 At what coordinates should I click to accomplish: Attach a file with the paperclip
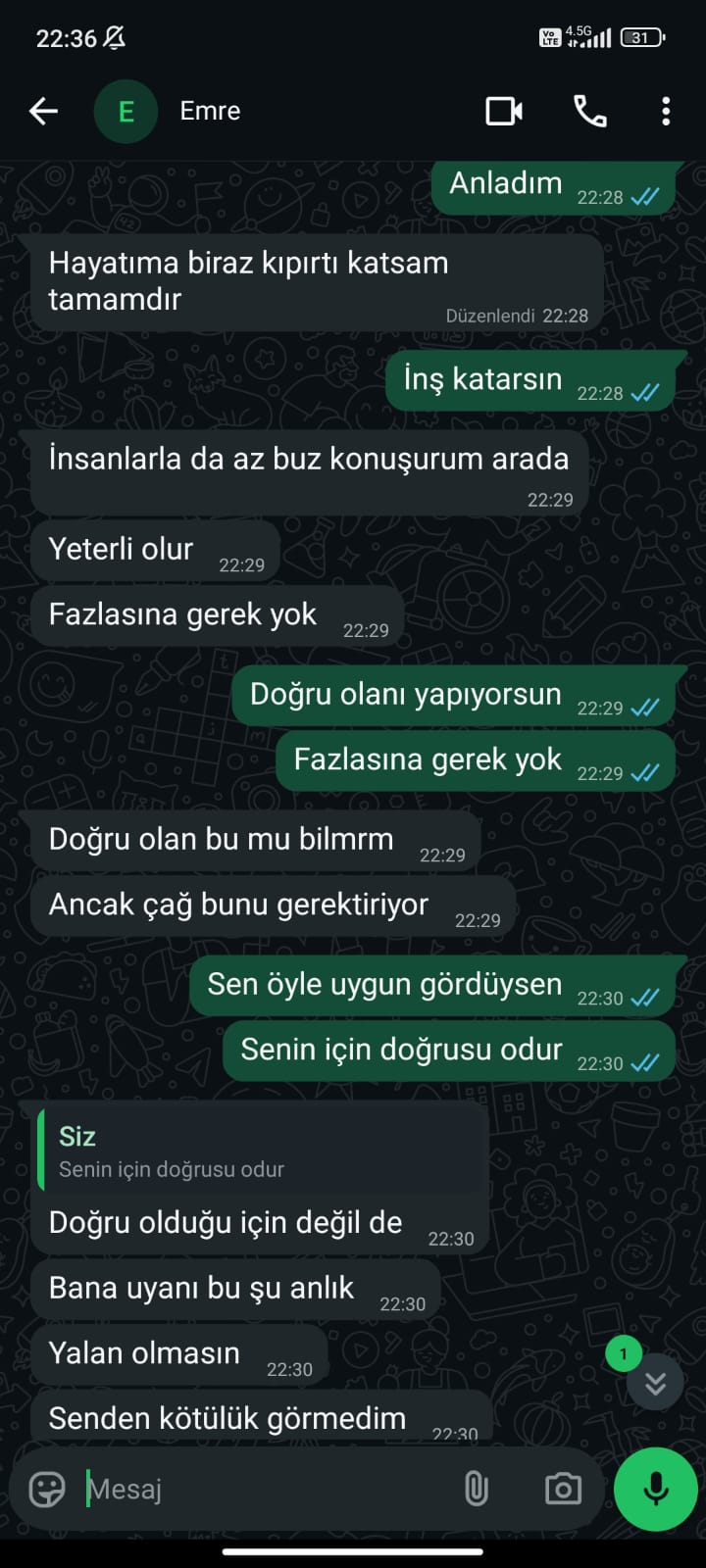(476, 1490)
